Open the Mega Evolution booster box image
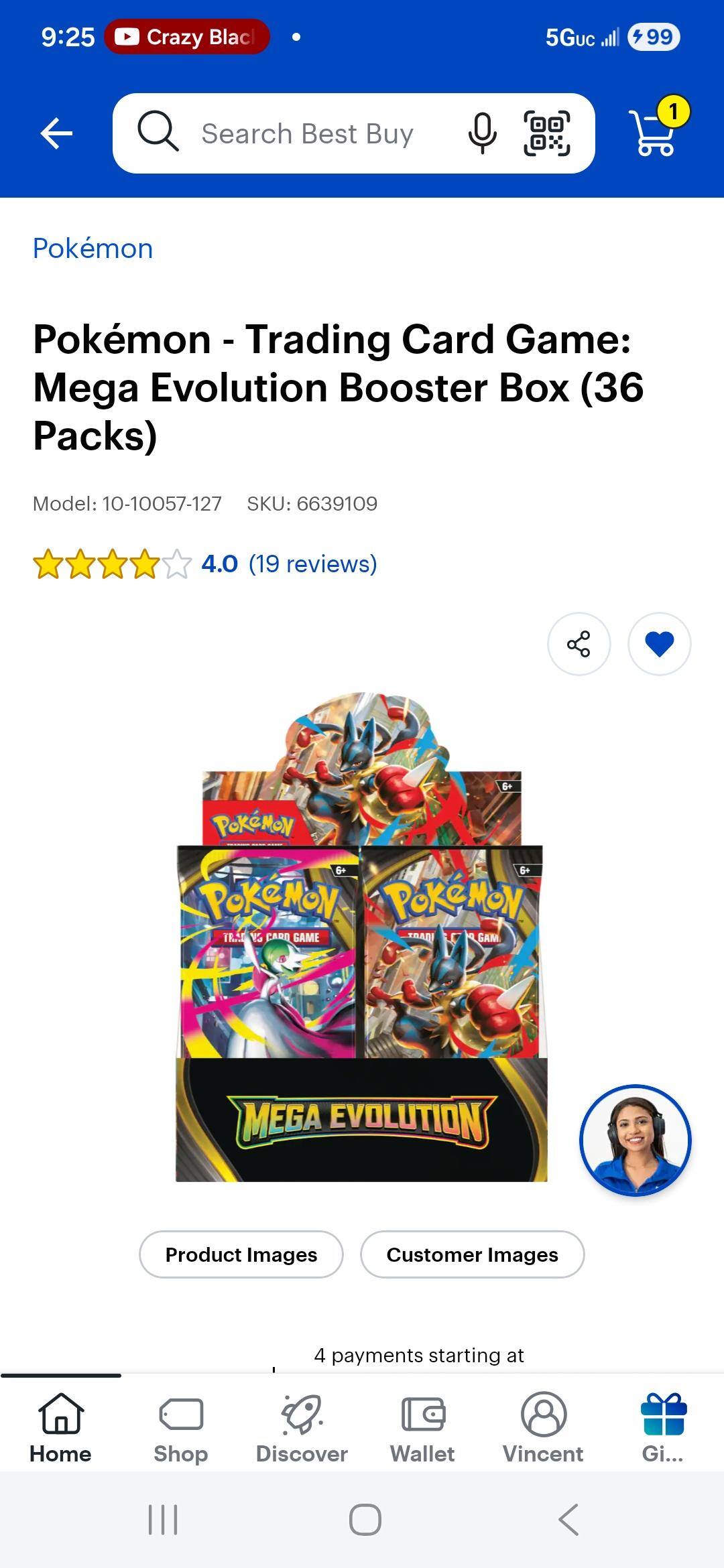The image size is (724, 1568). [362, 938]
